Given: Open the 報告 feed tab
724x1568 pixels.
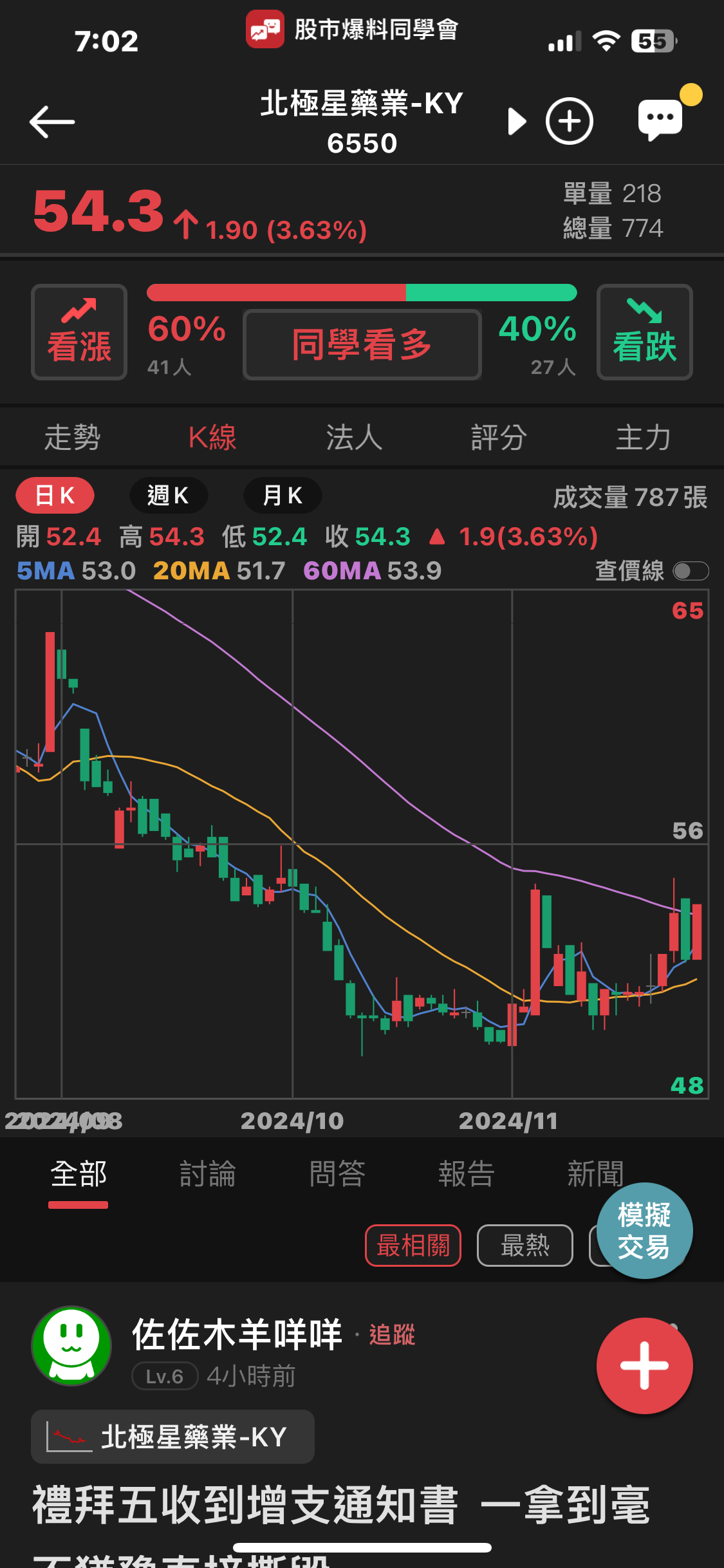Looking at the screenshot, I should pyautogui.click(x=467, y=1174).
